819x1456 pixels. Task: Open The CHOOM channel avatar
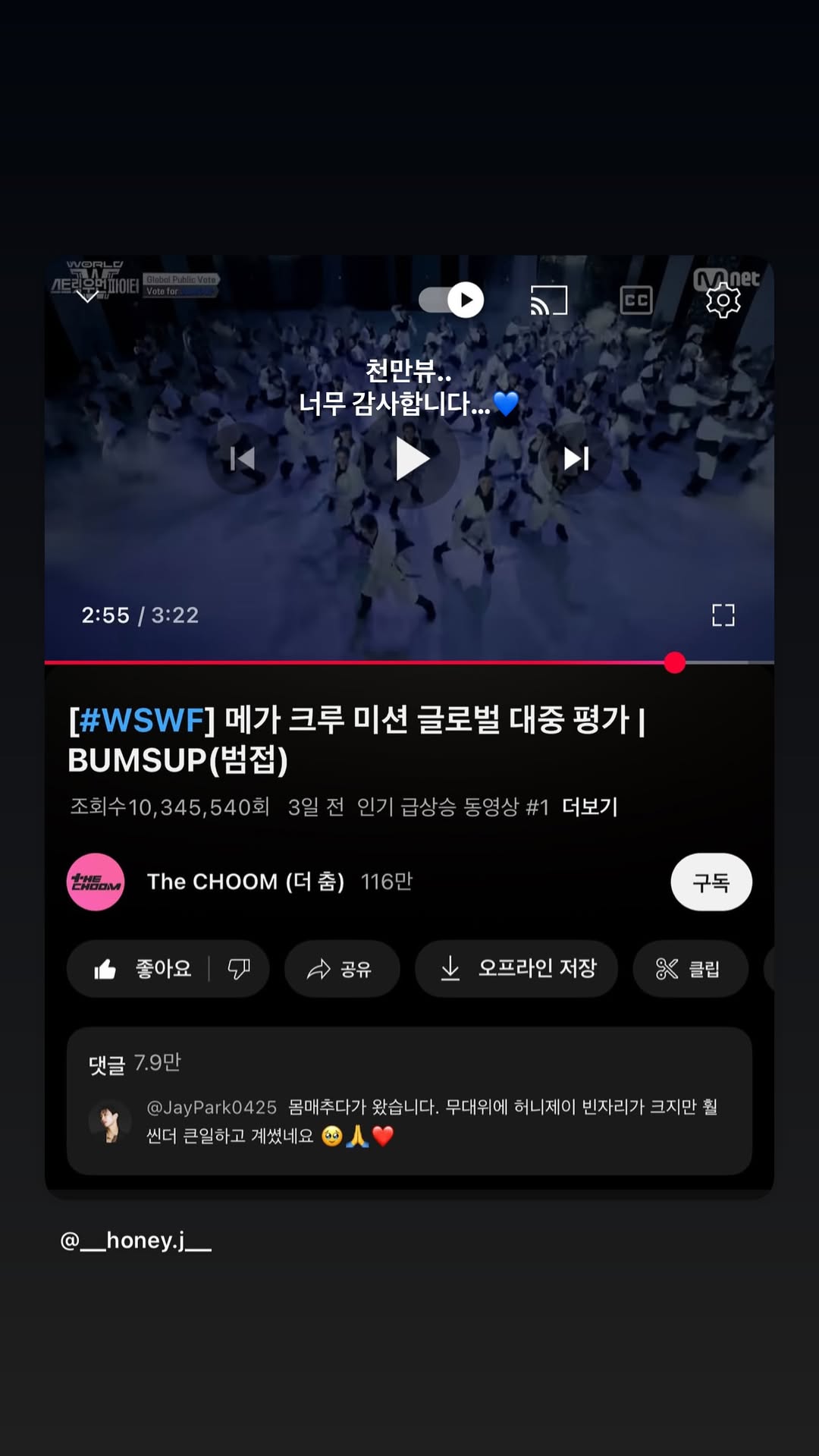(95, 882)
